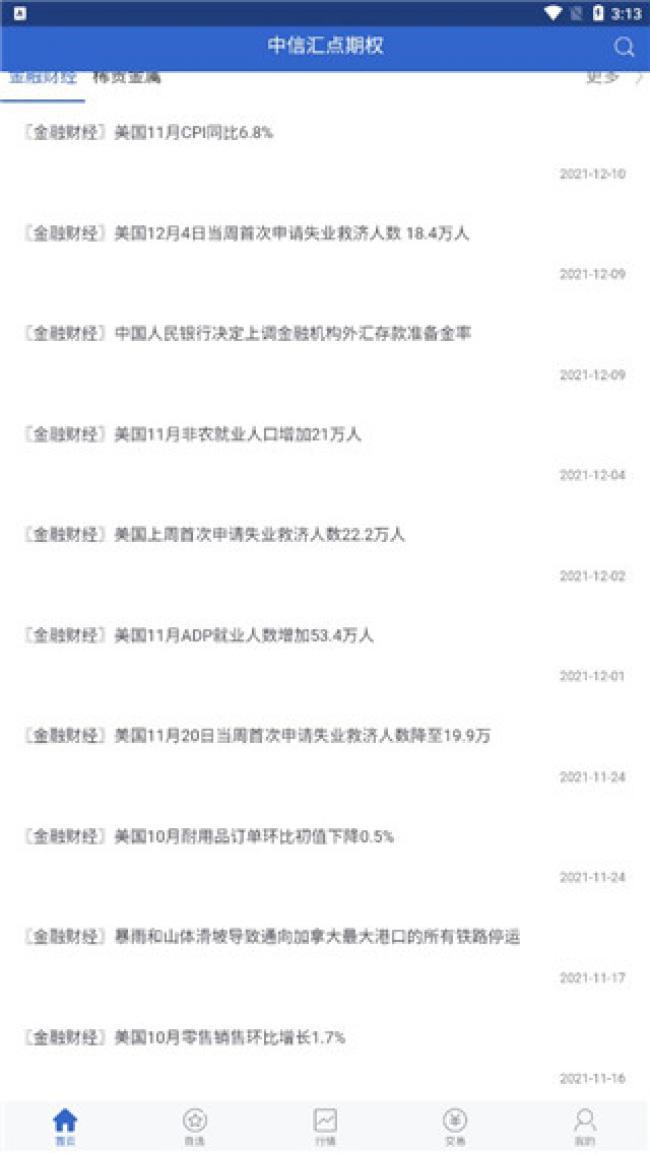Open news about 12月4日当周首次申请失业救济人数

tap(325, 253)
